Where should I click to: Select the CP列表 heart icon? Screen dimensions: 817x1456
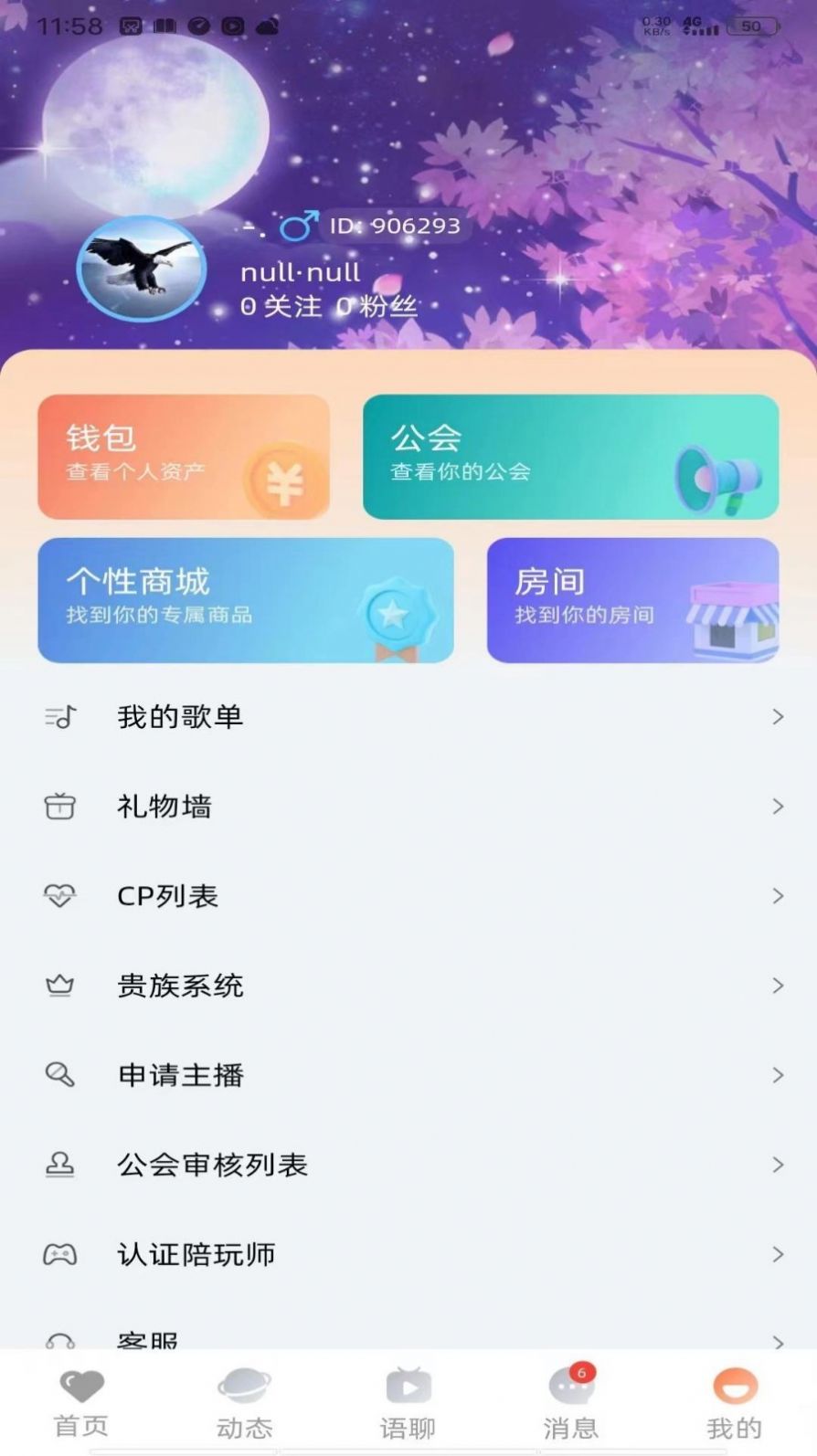point(59,896)
